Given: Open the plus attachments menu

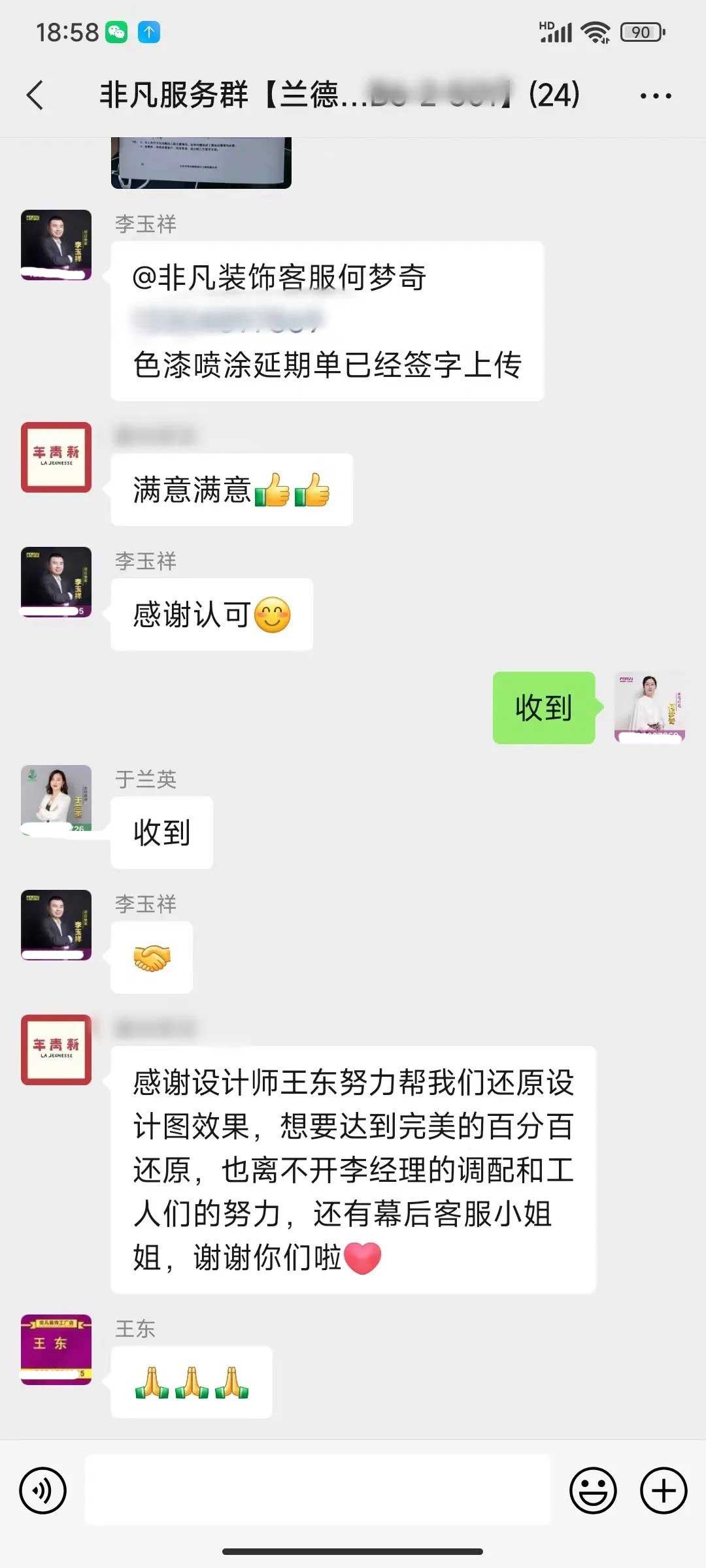Looking at the screenshot, I should point(663,1490).
